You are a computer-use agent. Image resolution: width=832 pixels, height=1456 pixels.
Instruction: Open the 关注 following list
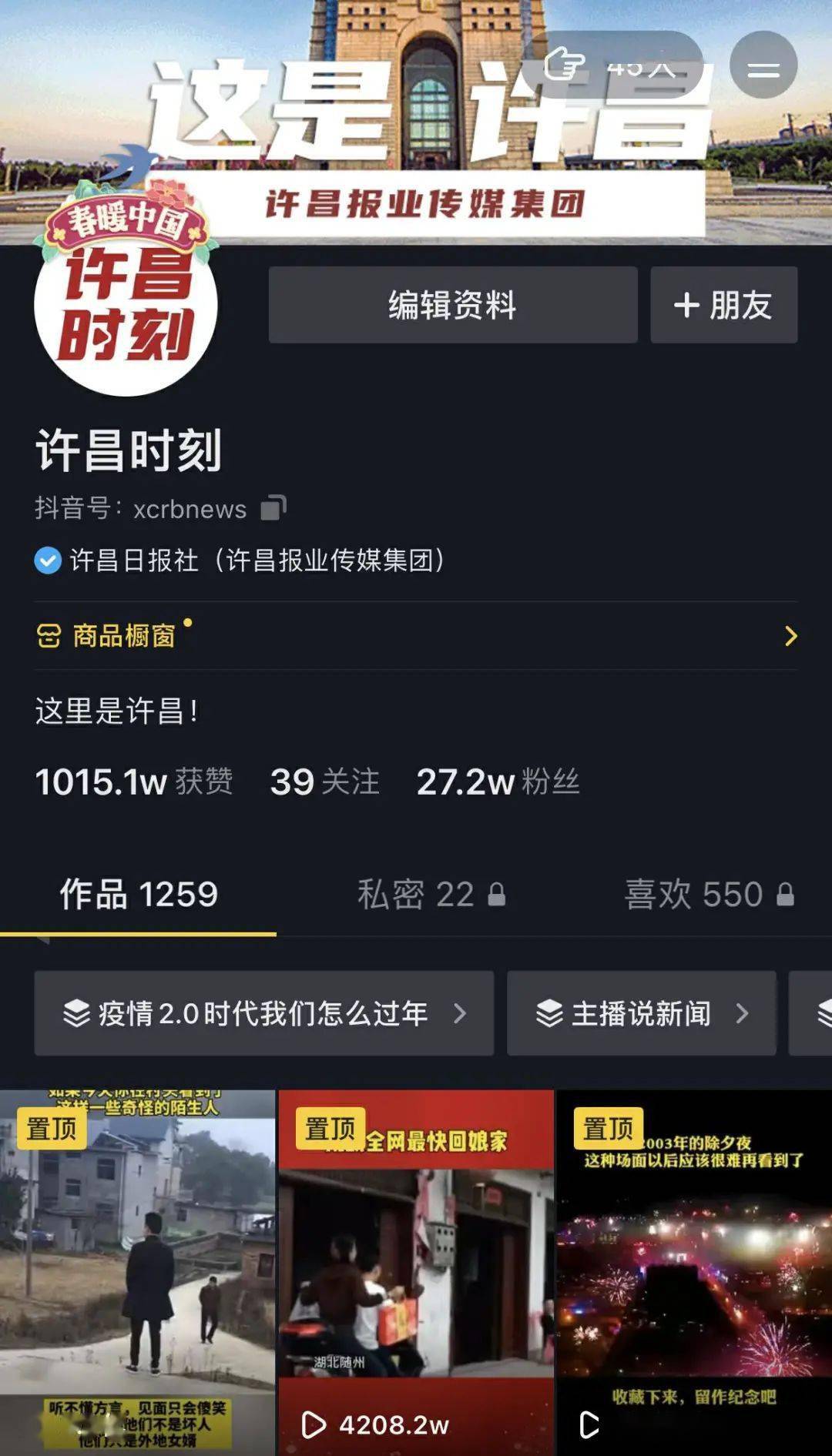tap(324, 782)
